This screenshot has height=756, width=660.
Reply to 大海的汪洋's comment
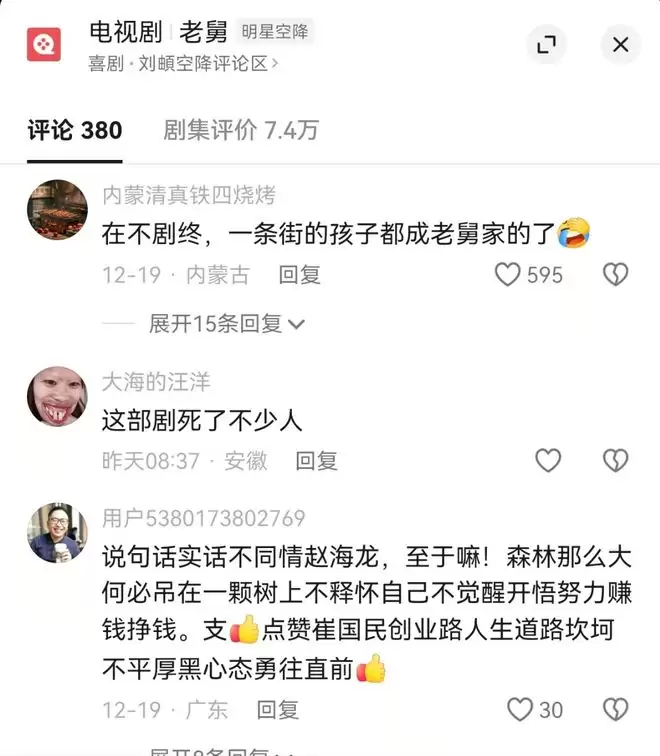click(316, 461)
